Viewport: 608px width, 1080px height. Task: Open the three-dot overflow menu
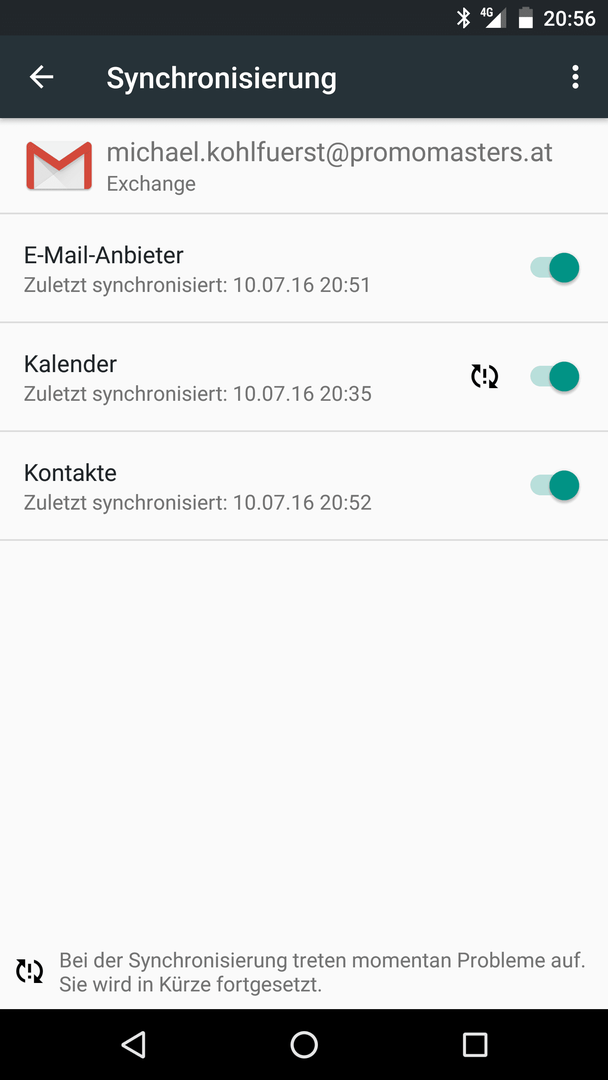[x=575, y=77]
